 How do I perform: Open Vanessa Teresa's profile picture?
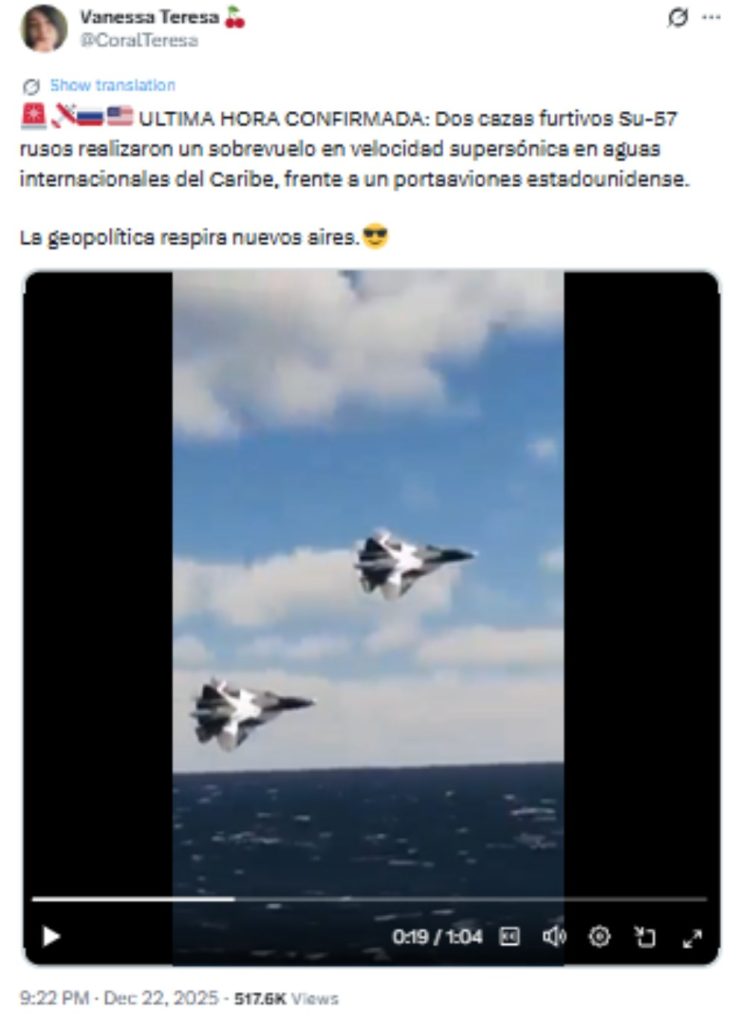click(x=43, y=28)
